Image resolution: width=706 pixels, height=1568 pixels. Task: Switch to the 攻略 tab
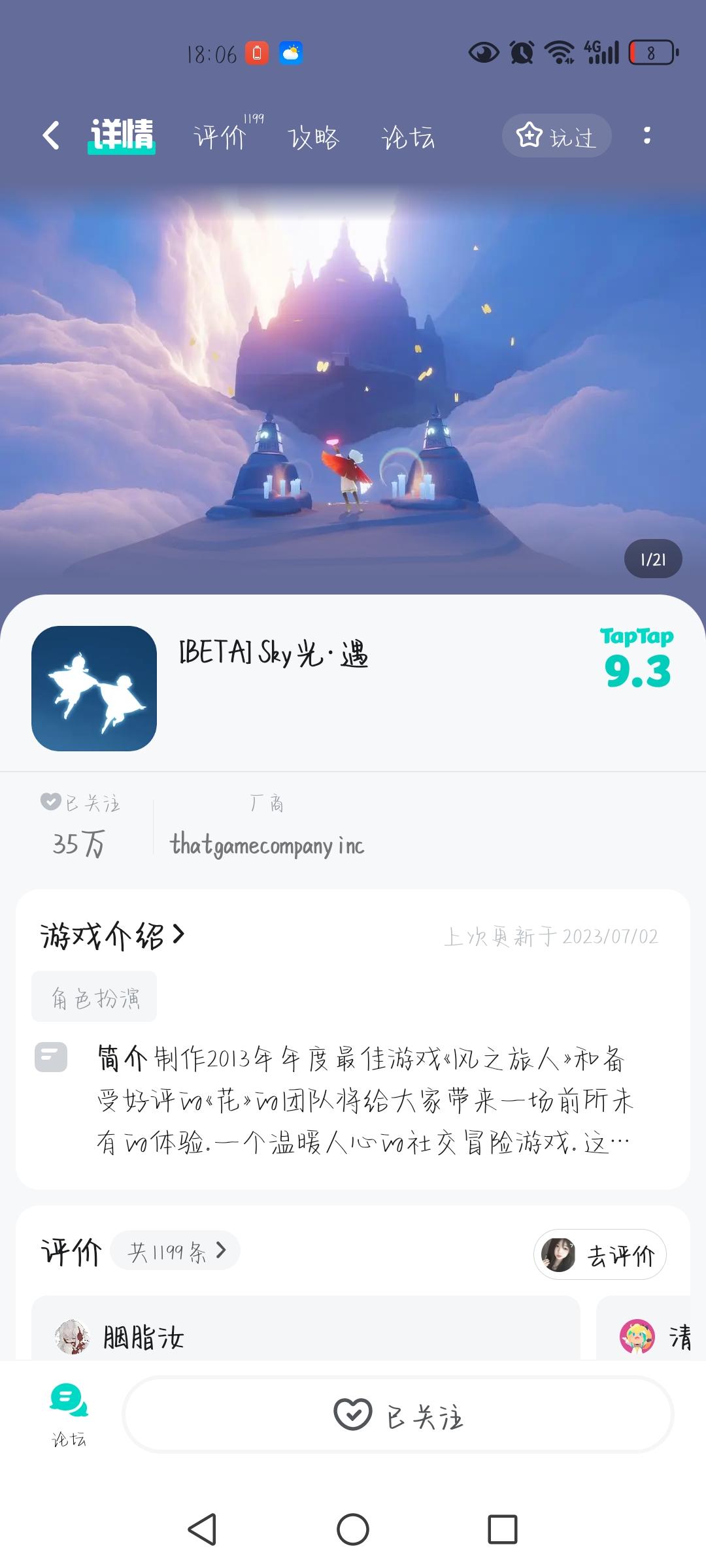[x=314, y=137]
